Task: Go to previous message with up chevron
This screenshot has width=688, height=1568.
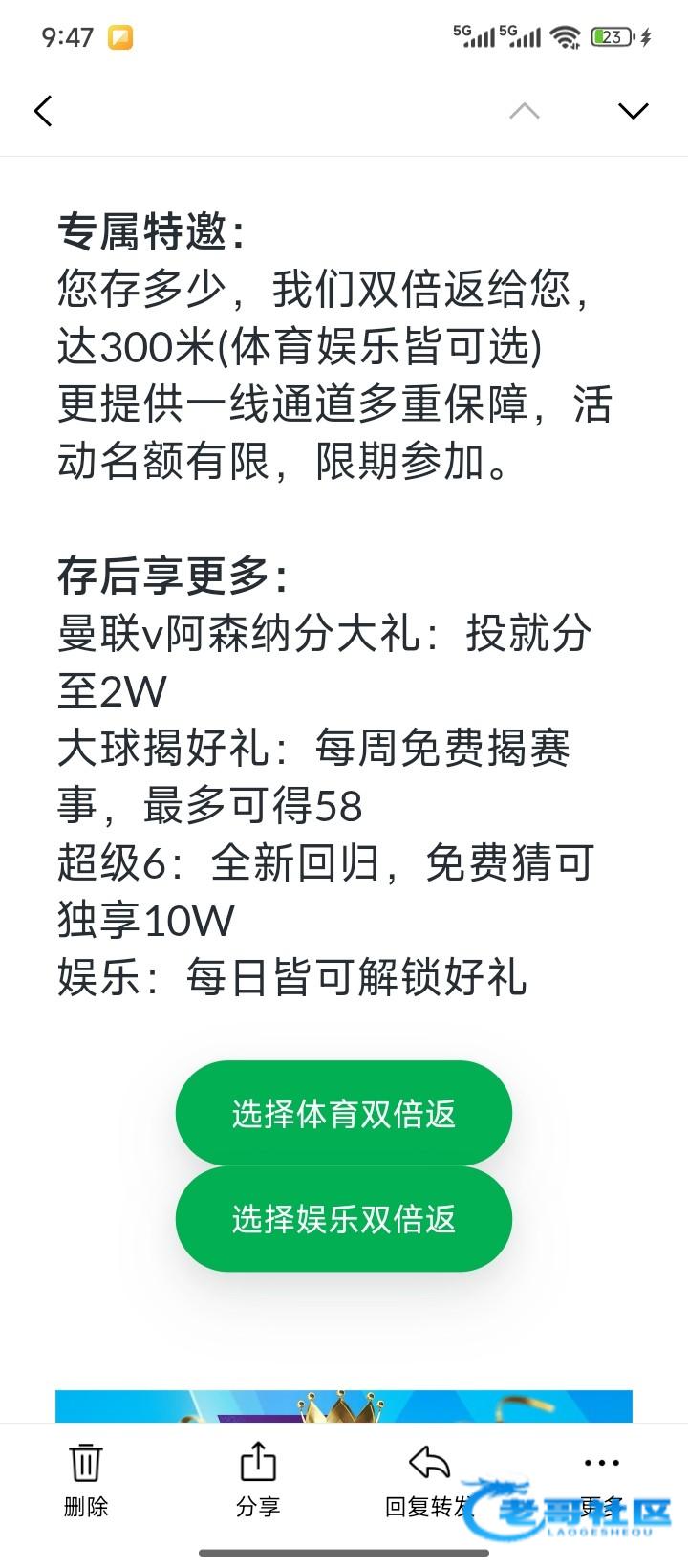Action: tap(524, 111)
